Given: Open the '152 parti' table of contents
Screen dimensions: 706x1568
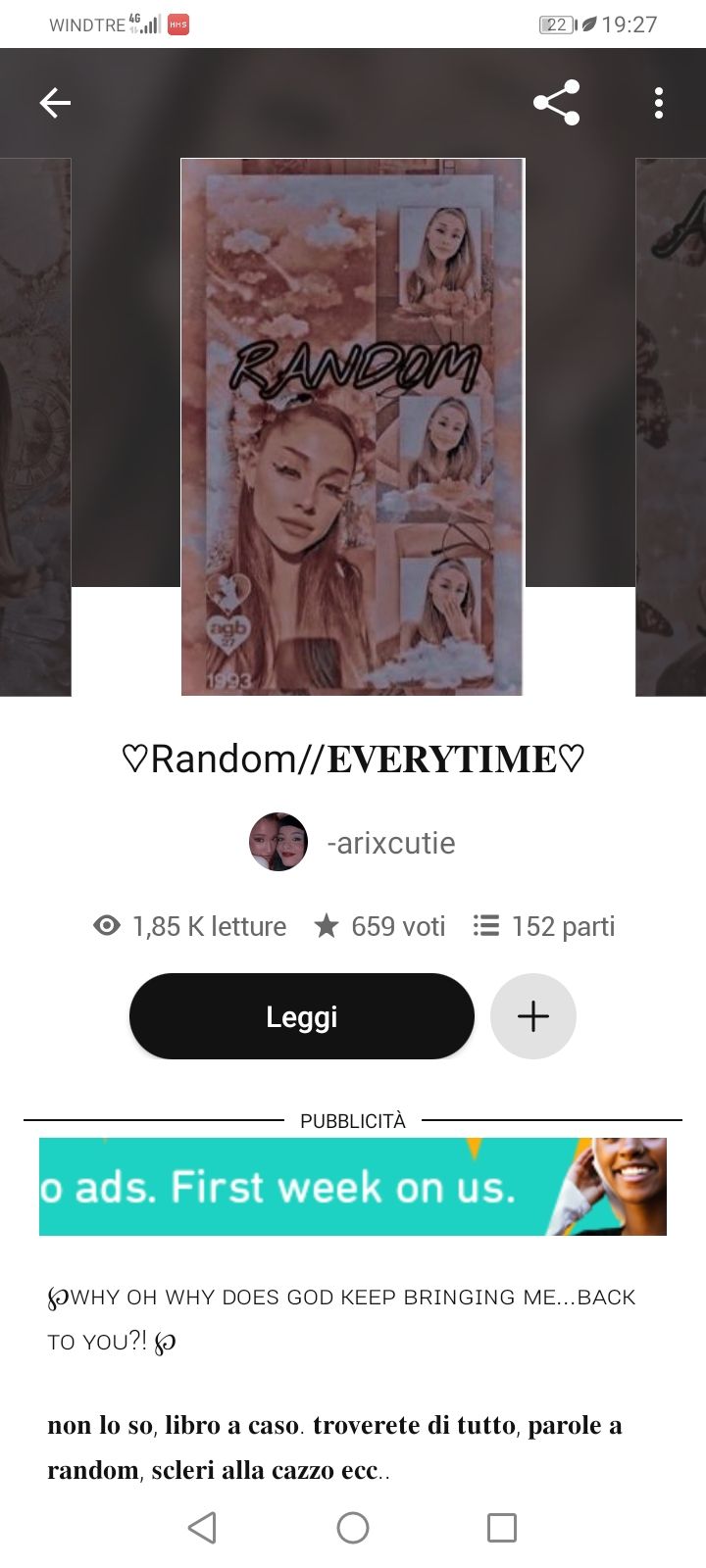Looking at the screenshot, I should coord(544,926).
